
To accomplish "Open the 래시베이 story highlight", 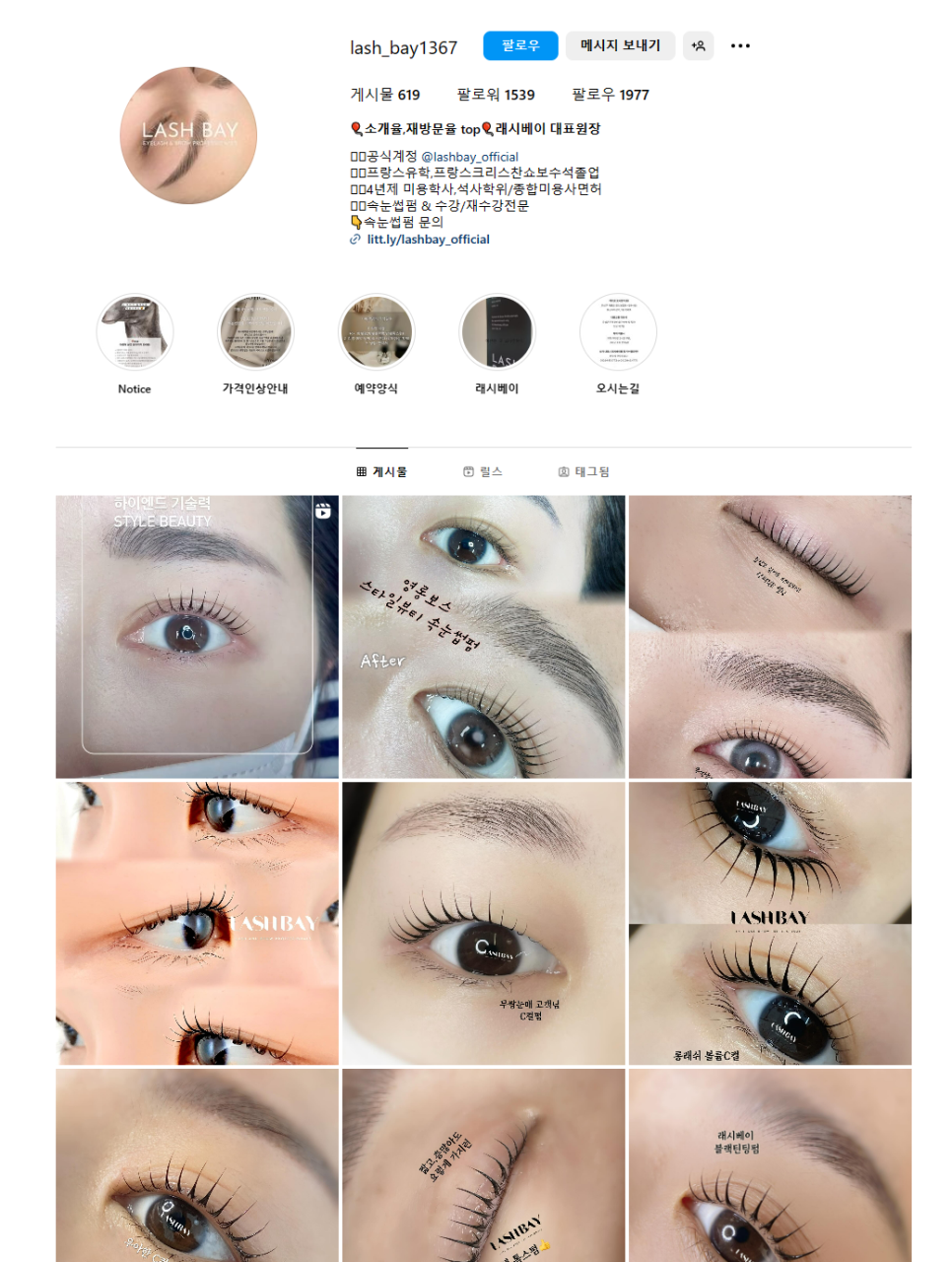I will point(497,332).
